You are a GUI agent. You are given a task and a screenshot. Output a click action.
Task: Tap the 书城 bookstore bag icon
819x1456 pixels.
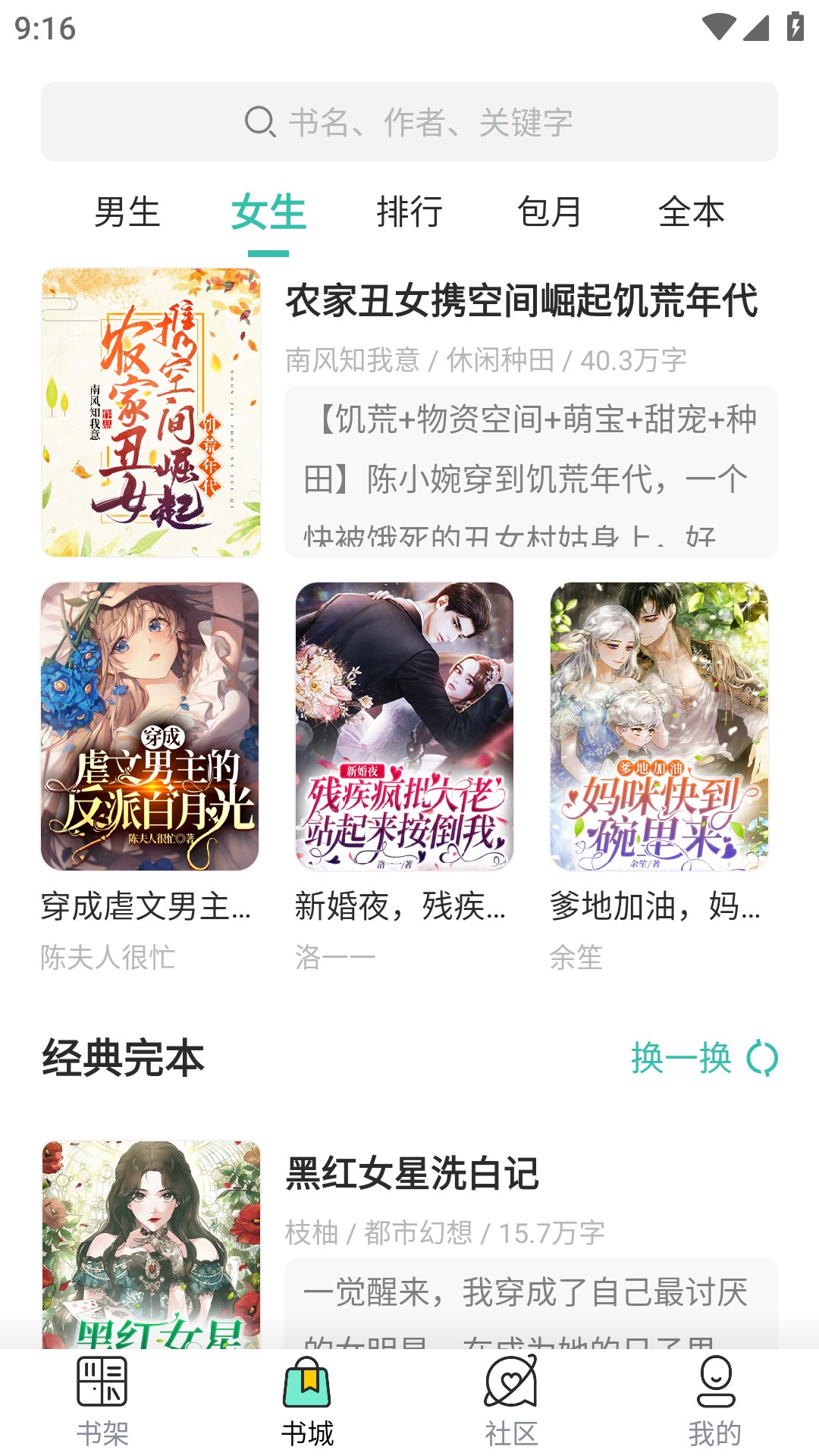[x=307, y=1399]
